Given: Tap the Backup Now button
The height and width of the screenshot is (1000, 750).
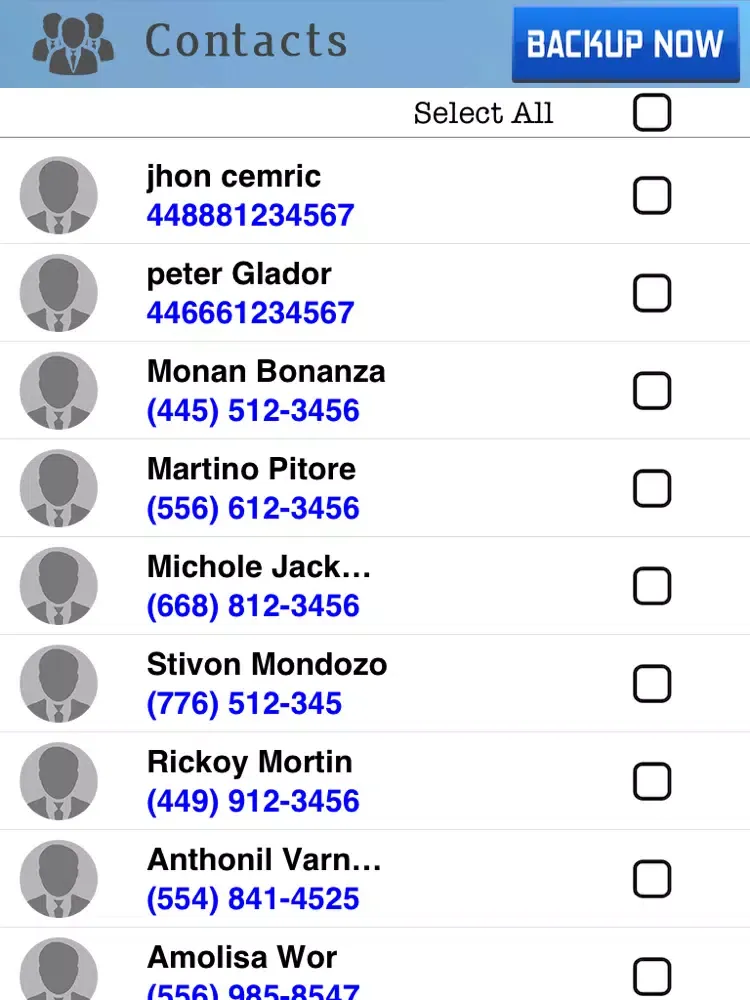Looking at the screenshot, I should tap(625, 44).
